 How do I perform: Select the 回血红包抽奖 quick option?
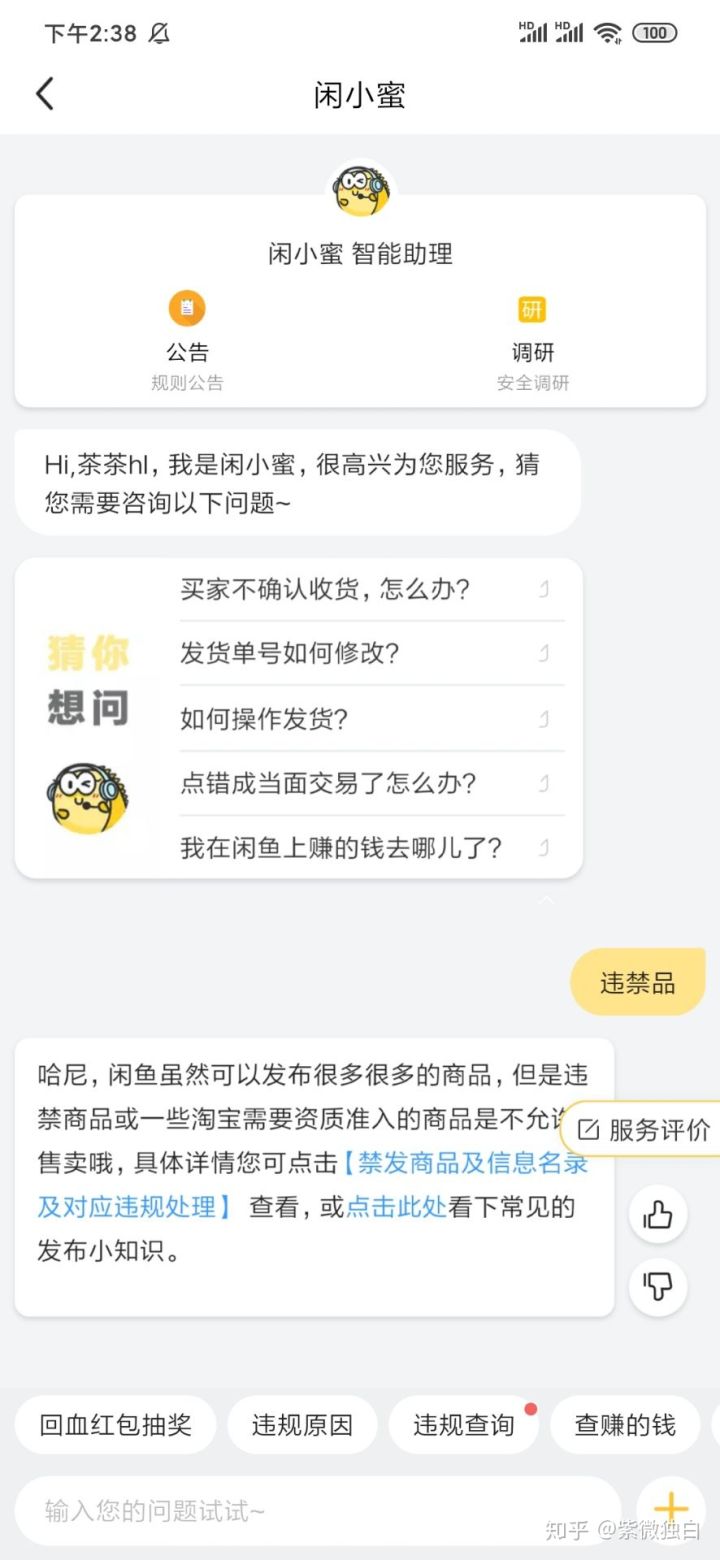point(115,1425)
